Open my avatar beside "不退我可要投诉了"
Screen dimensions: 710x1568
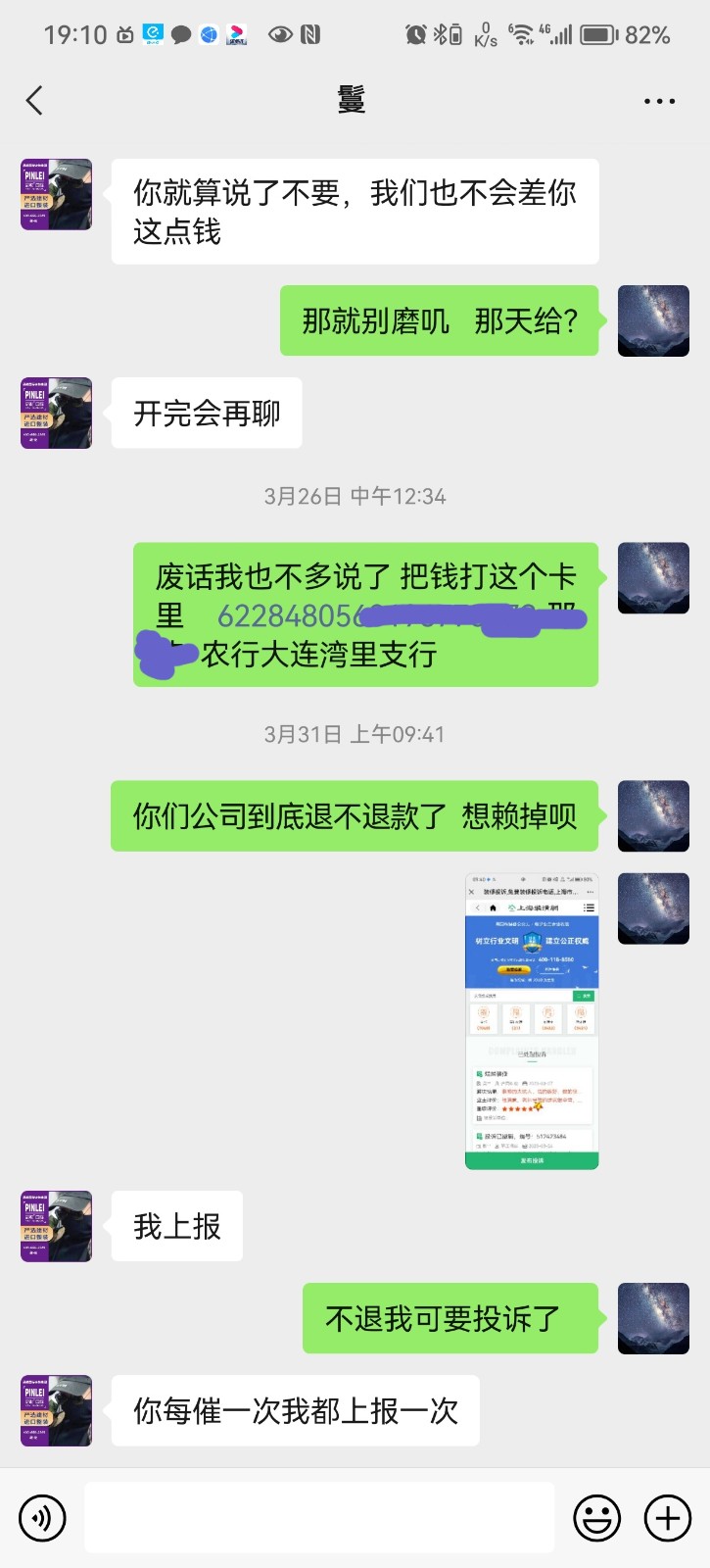pyautogui.click(x=653, y=1318)
